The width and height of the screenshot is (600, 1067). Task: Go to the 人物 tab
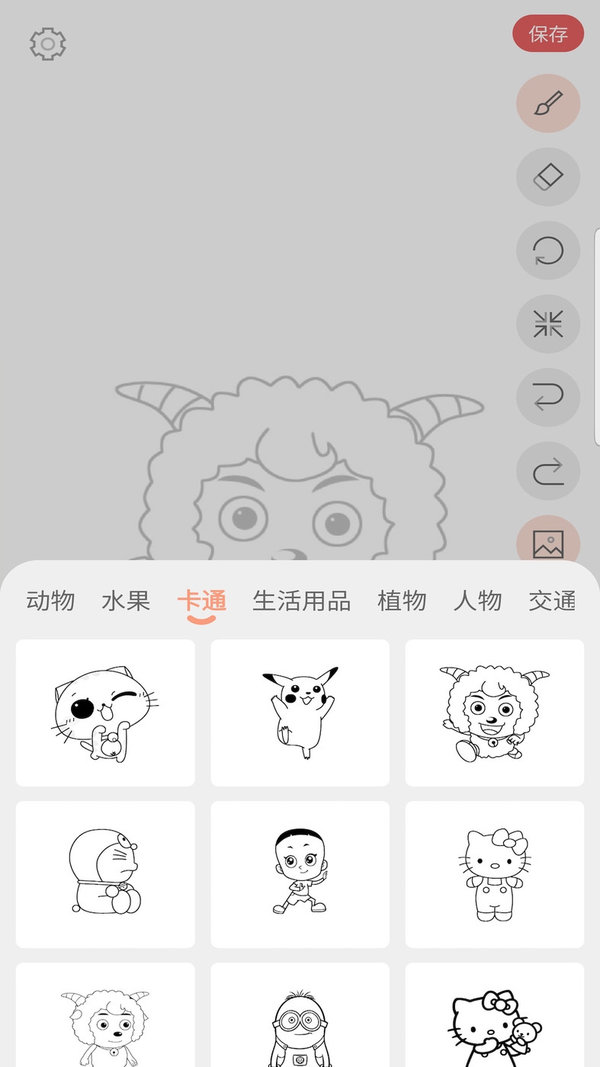tap(477, 601)
